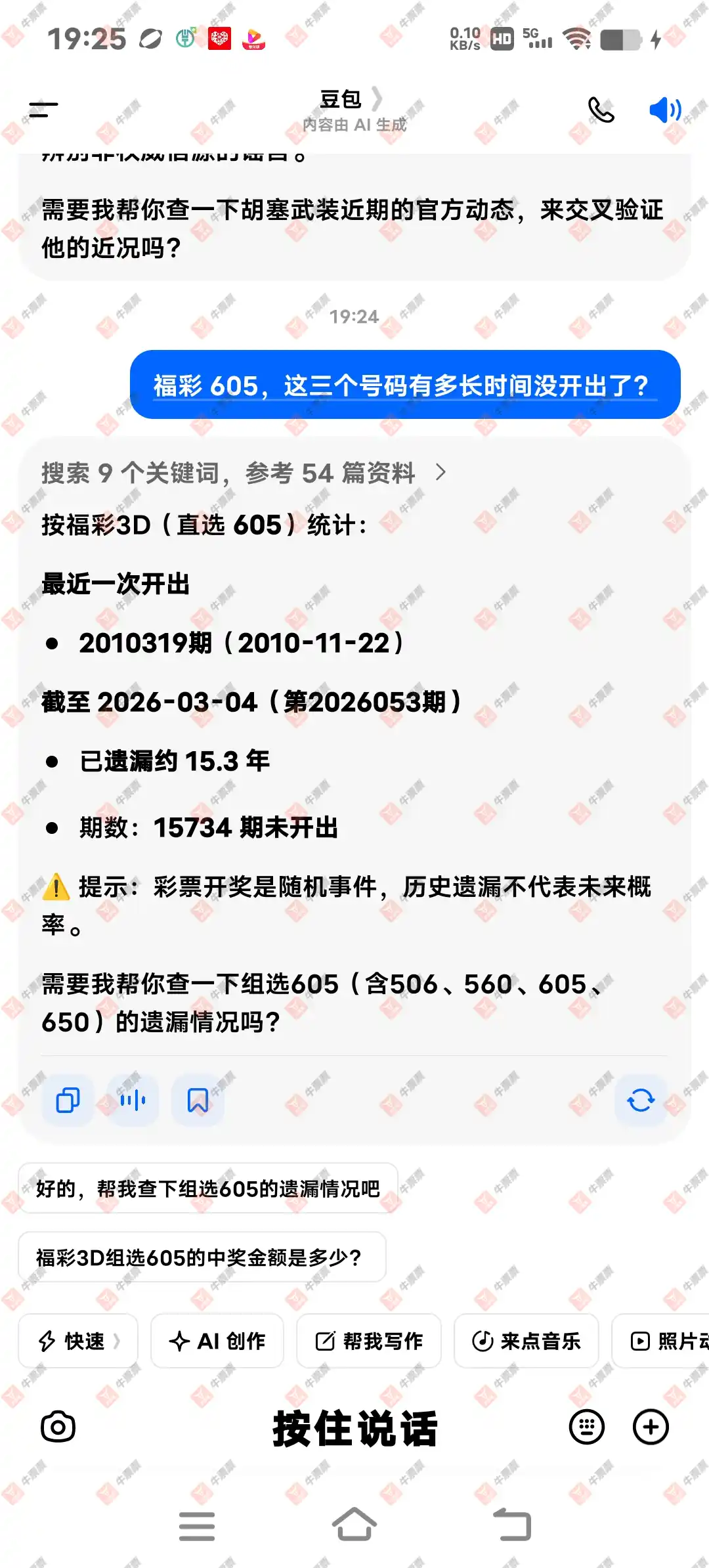Choose the 帮我写作 chip
The image size is (709, 1568).
pos(369,1341)
